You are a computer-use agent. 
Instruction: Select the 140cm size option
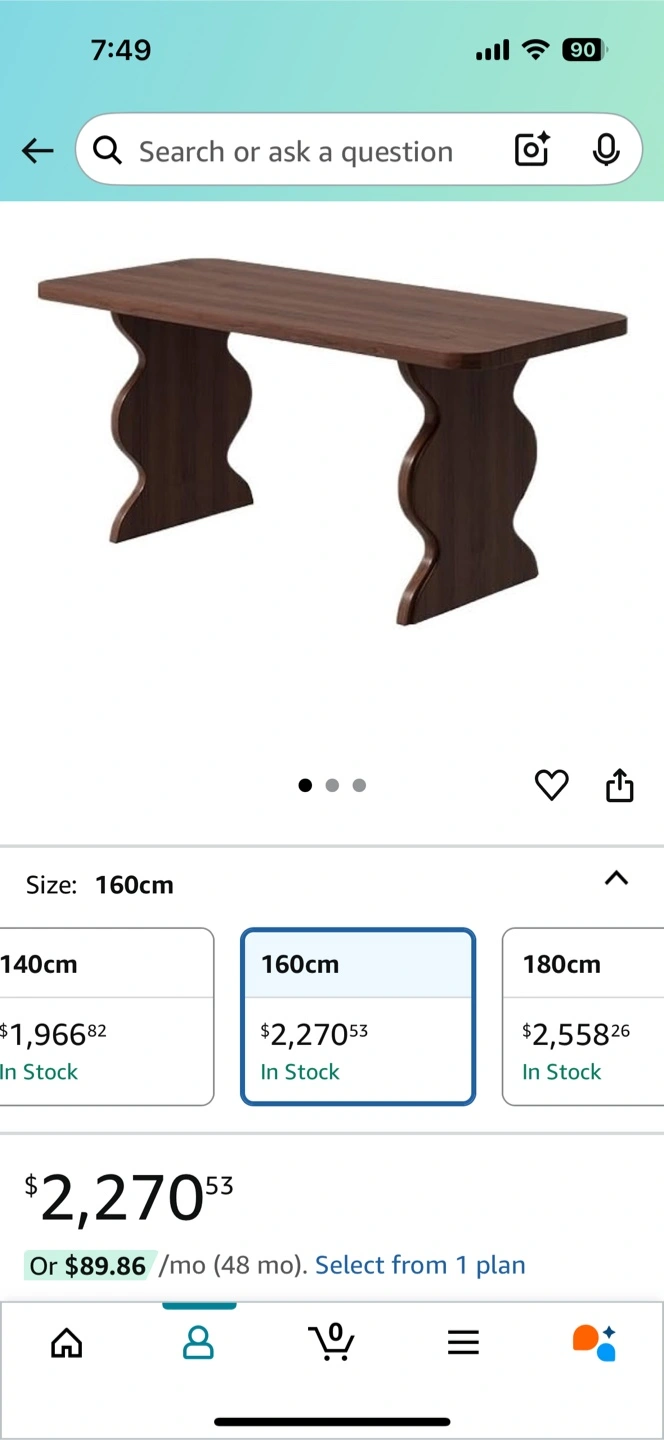click(x=104, y=1017)
